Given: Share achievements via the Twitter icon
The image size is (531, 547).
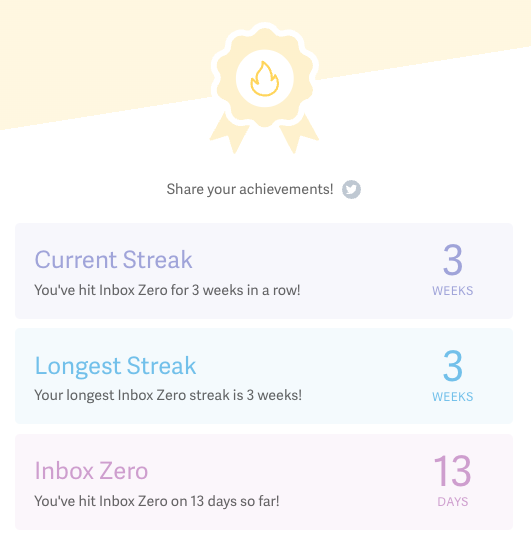Looking at the screenshot, I should pyautogui.click(x=351, y=189).
